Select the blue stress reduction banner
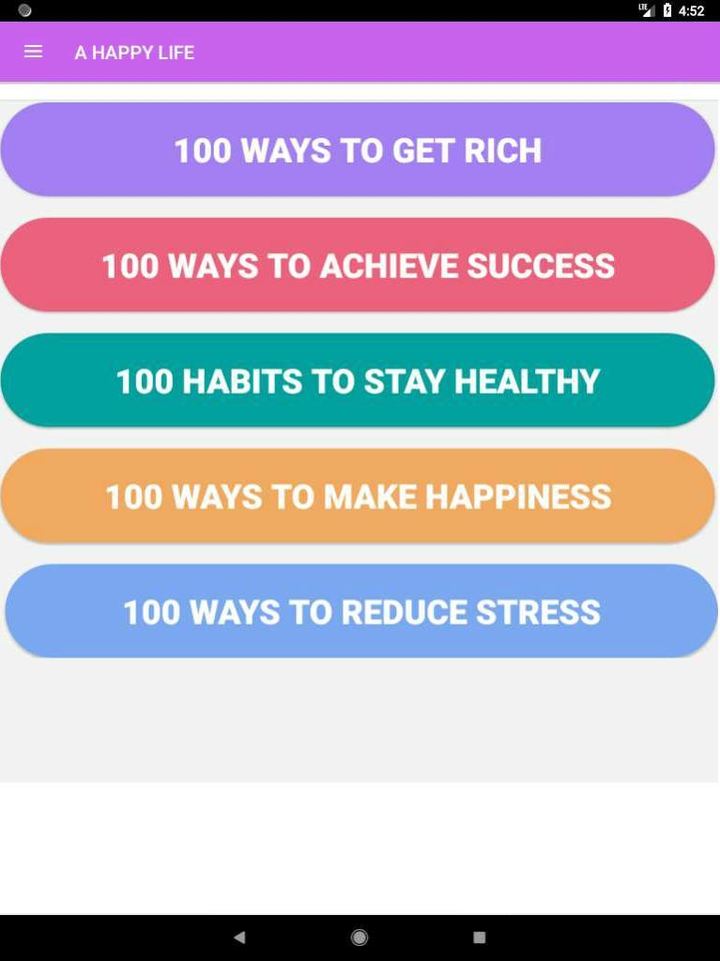 tap(358, 611)
